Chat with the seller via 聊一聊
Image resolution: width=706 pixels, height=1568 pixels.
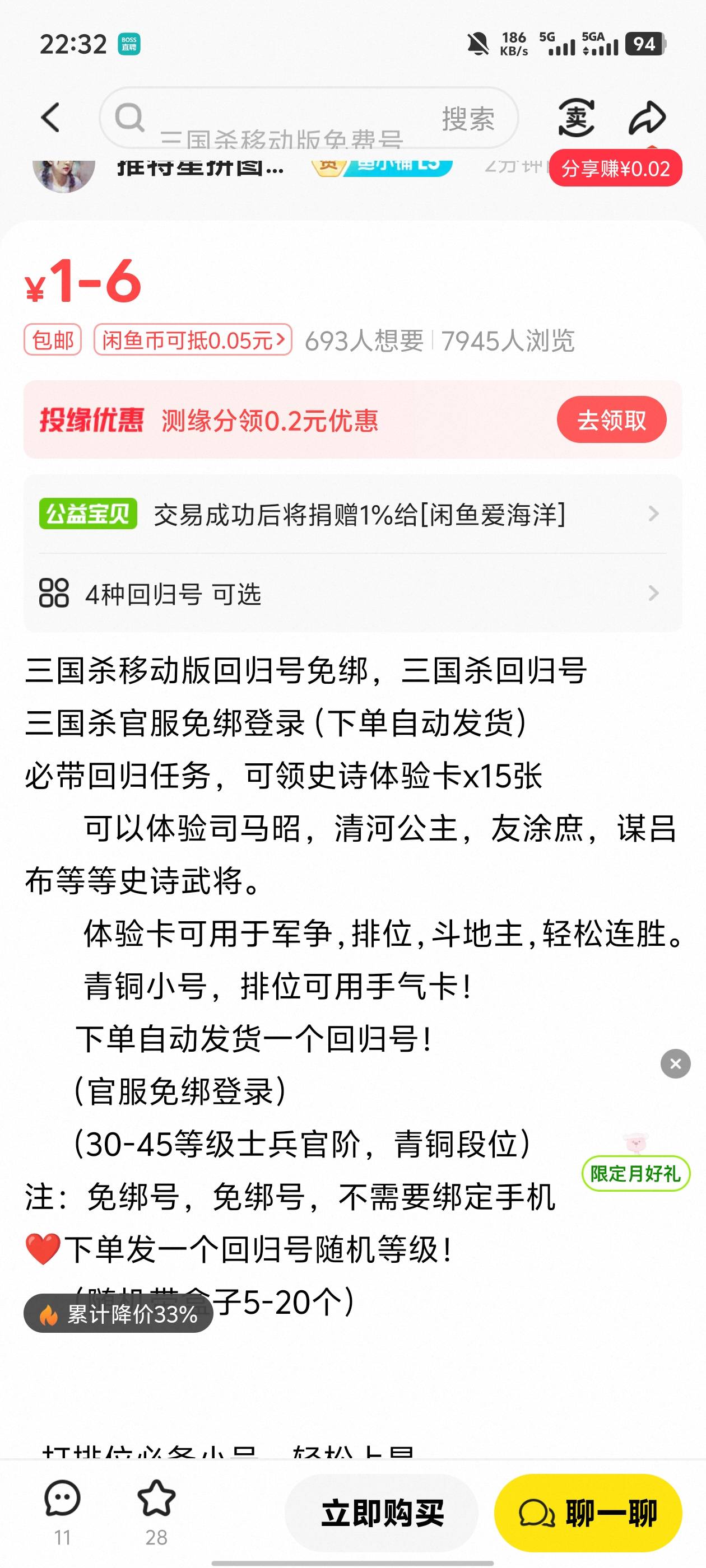(588, 1513)
